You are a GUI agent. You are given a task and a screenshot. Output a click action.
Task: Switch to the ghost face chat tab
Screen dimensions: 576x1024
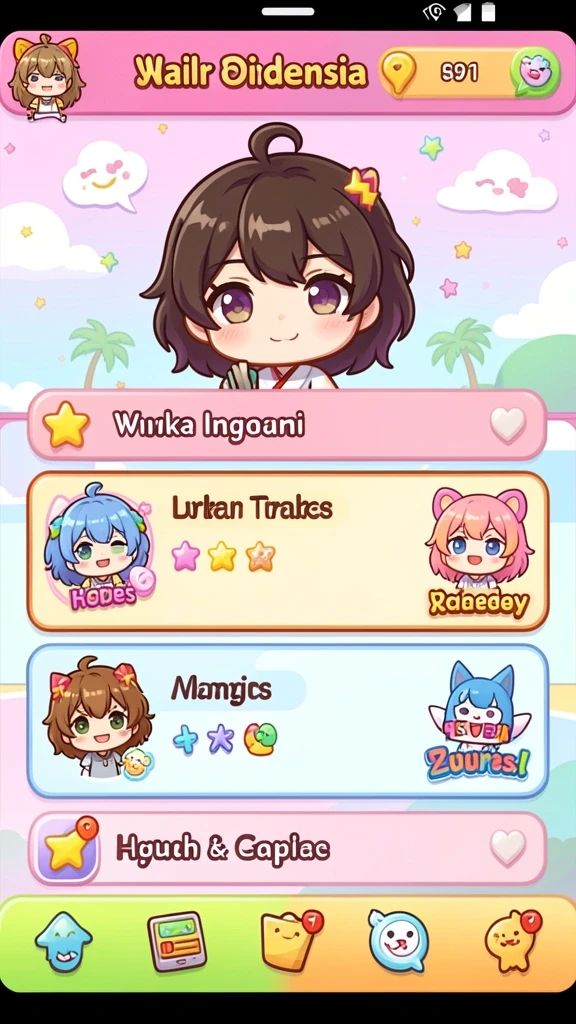click(398, 940)
